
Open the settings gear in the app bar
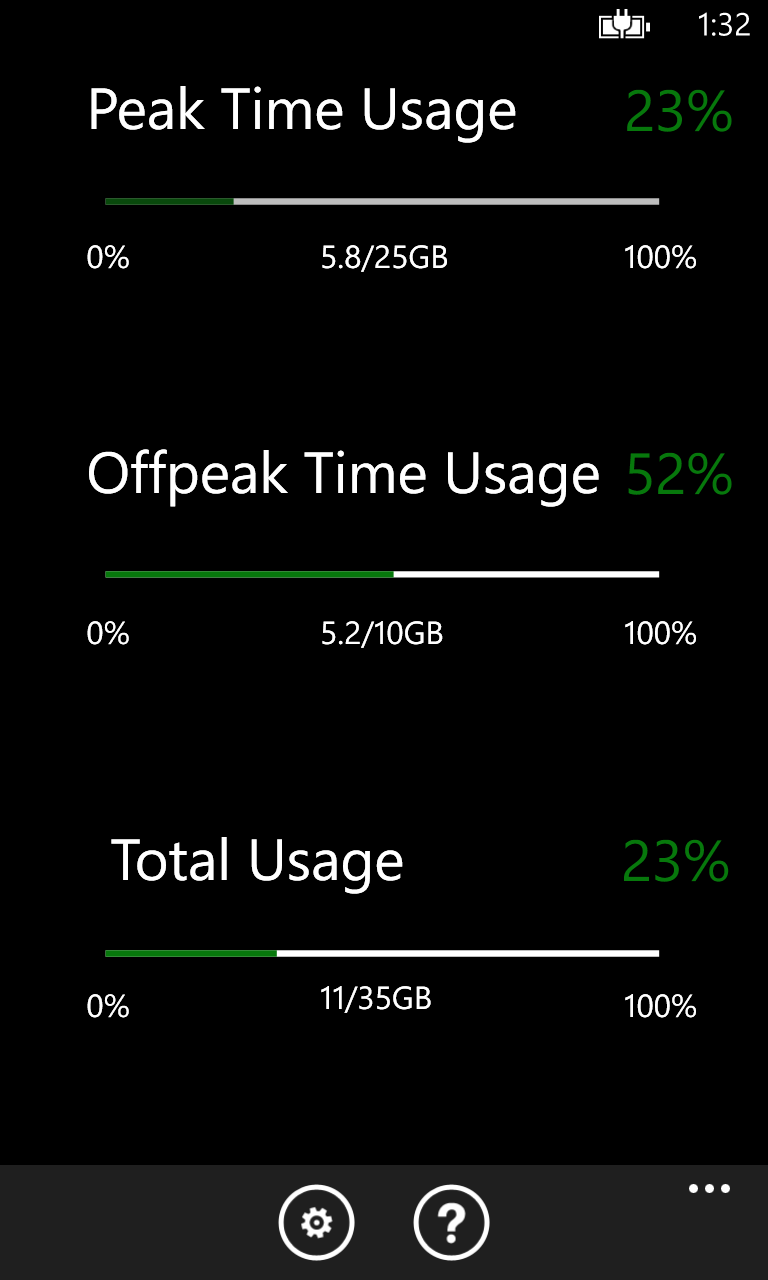(316, 1221)
